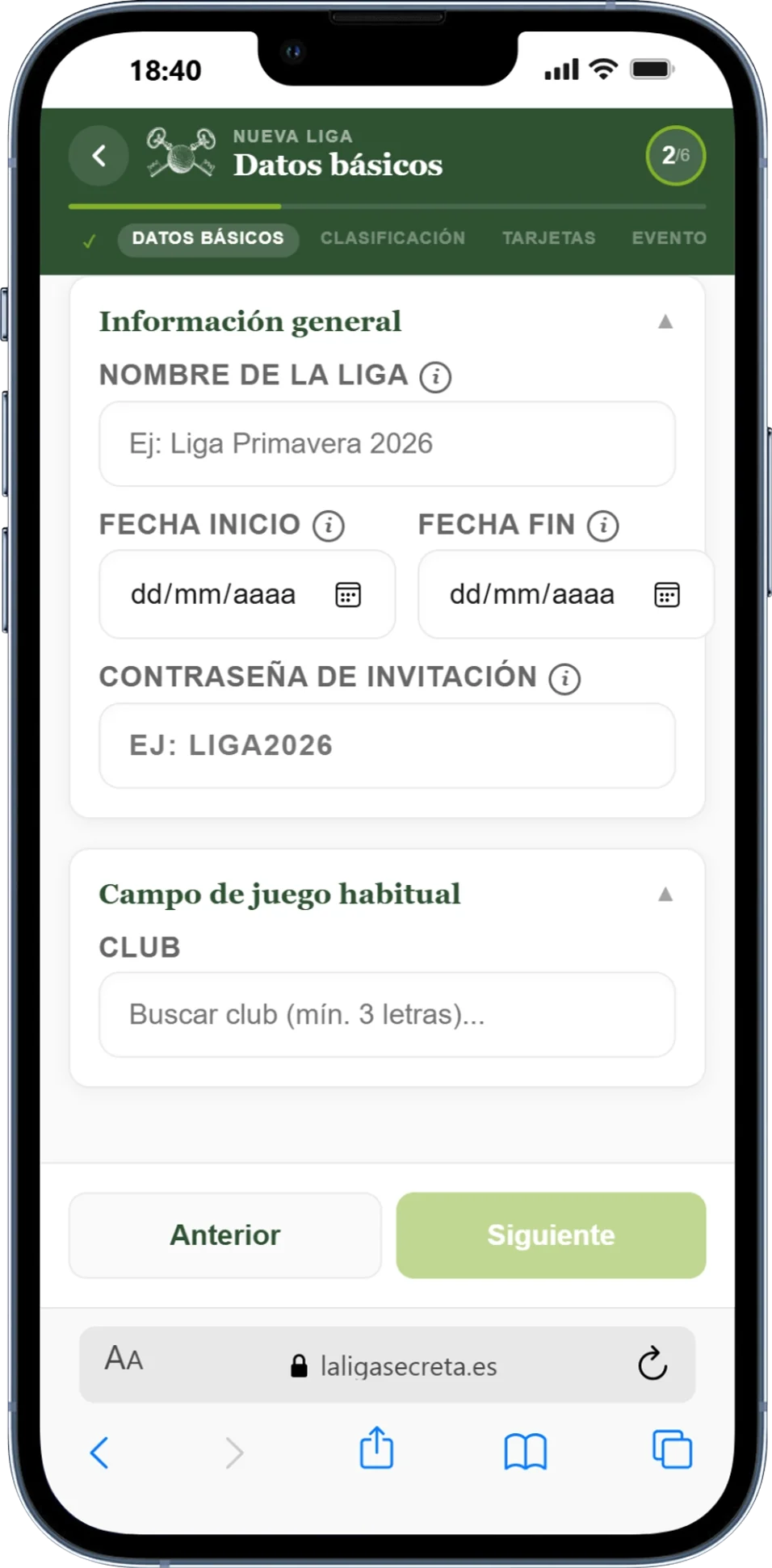The width and height of the screenshot is (772, 1568).
Task: Open the info tooltip for Contraseña de Invitación
Action: tap(565, 679)
